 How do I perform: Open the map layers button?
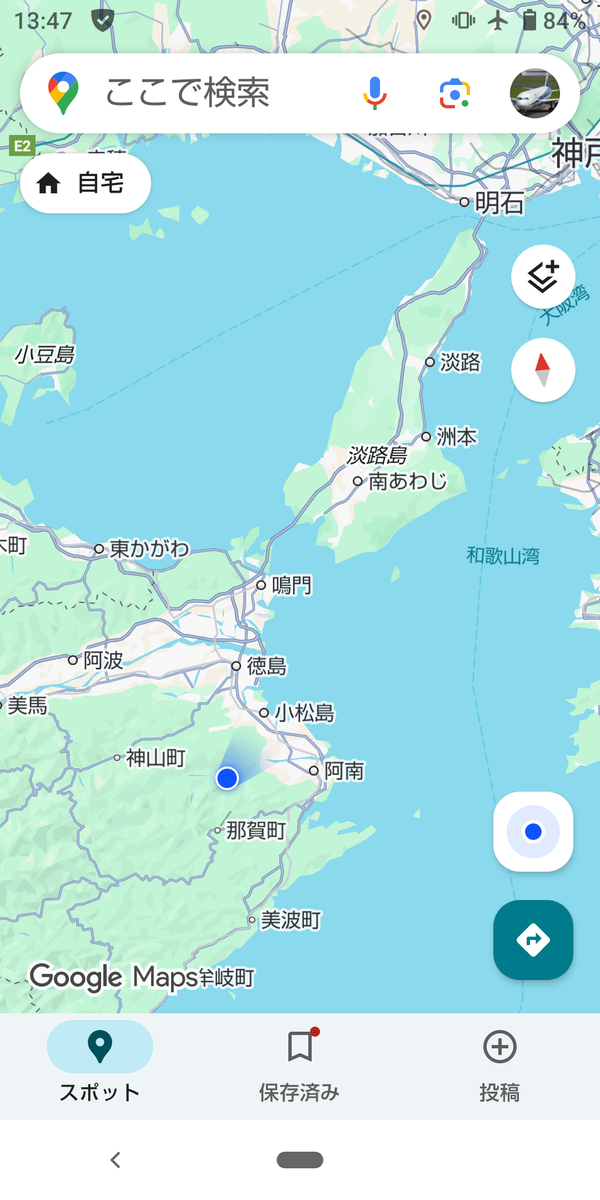pyautogui.click(x=543, y=277)
